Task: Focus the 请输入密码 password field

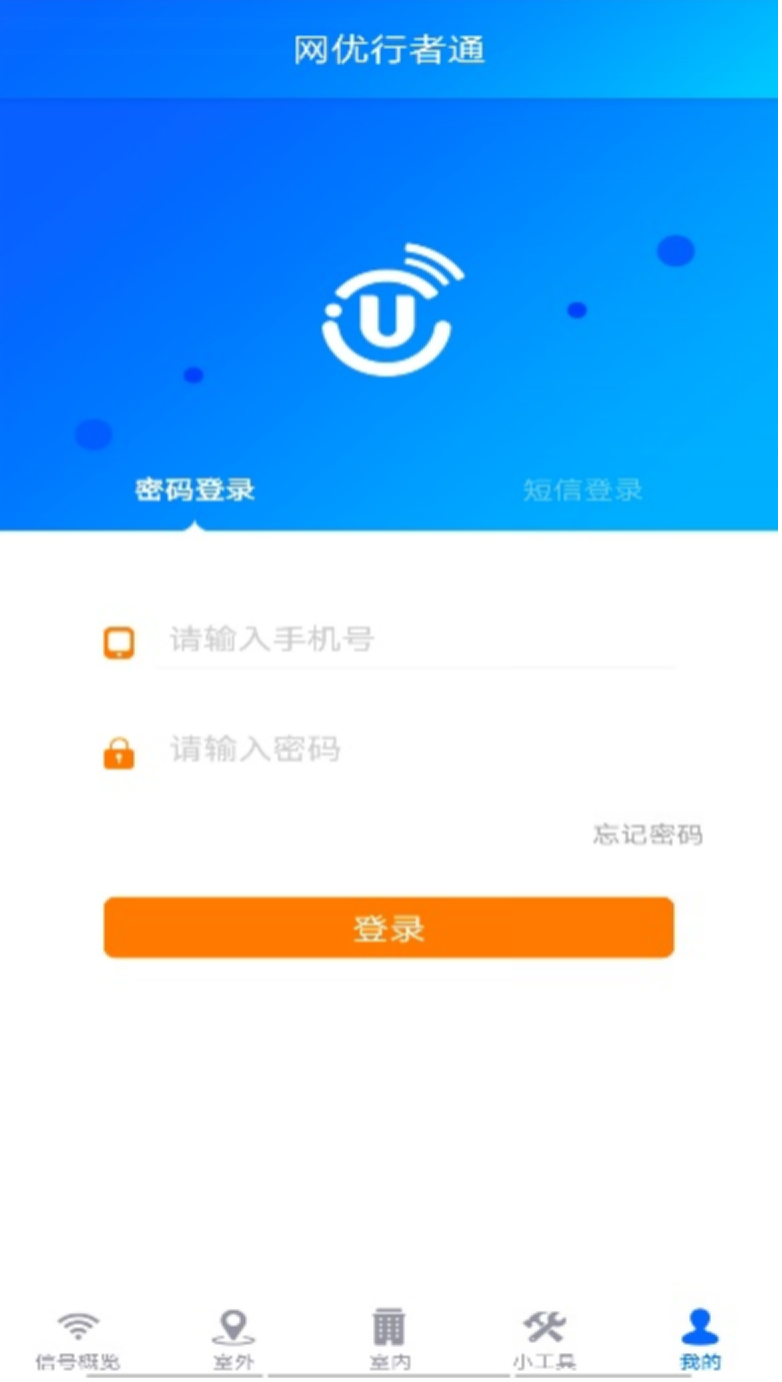Action: point(415,749)
